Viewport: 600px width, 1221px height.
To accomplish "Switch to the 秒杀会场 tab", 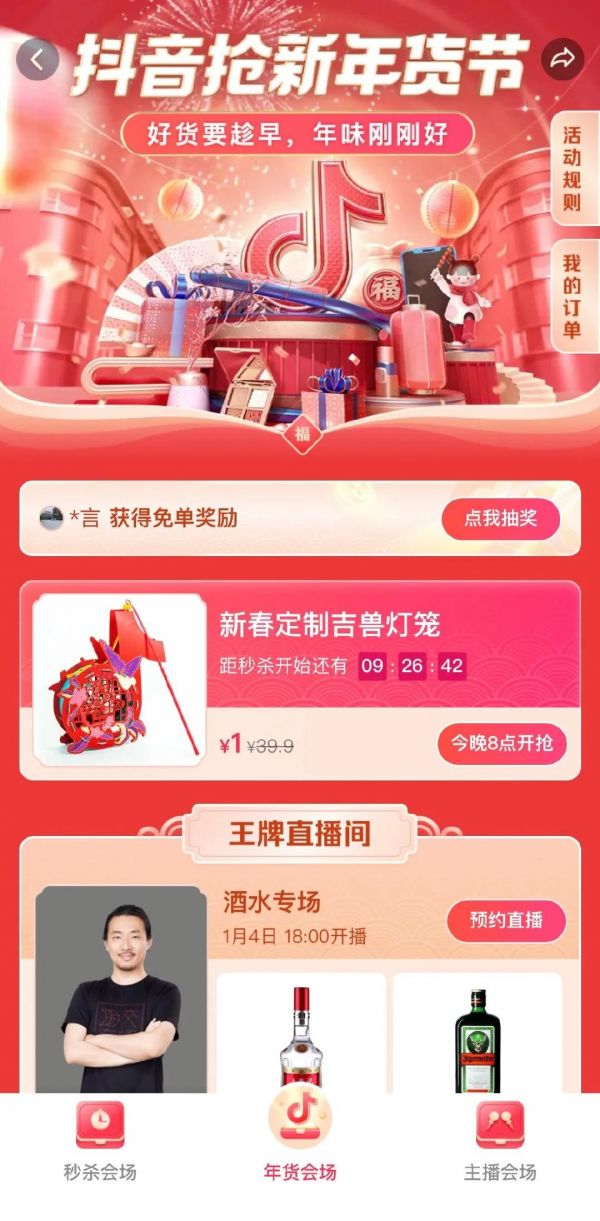I will tap(100, 1142).
